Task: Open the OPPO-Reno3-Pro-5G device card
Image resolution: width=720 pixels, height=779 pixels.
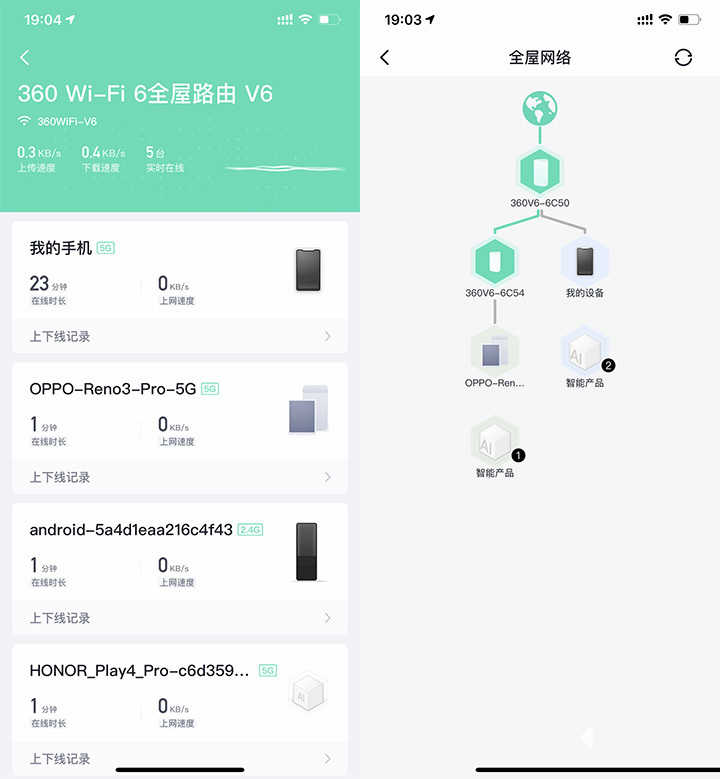Action: coord(180,411)
